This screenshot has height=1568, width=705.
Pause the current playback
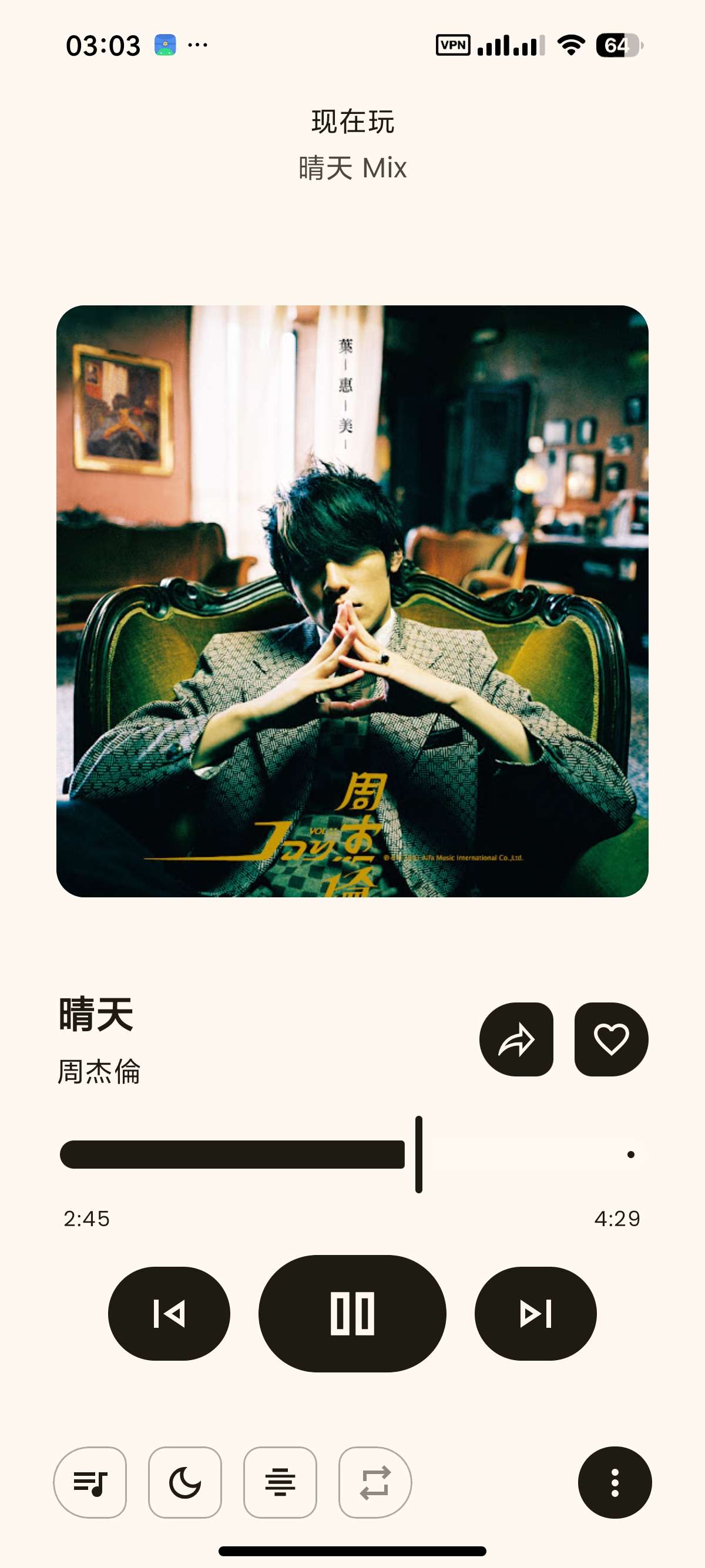(x=352, y=1313)
